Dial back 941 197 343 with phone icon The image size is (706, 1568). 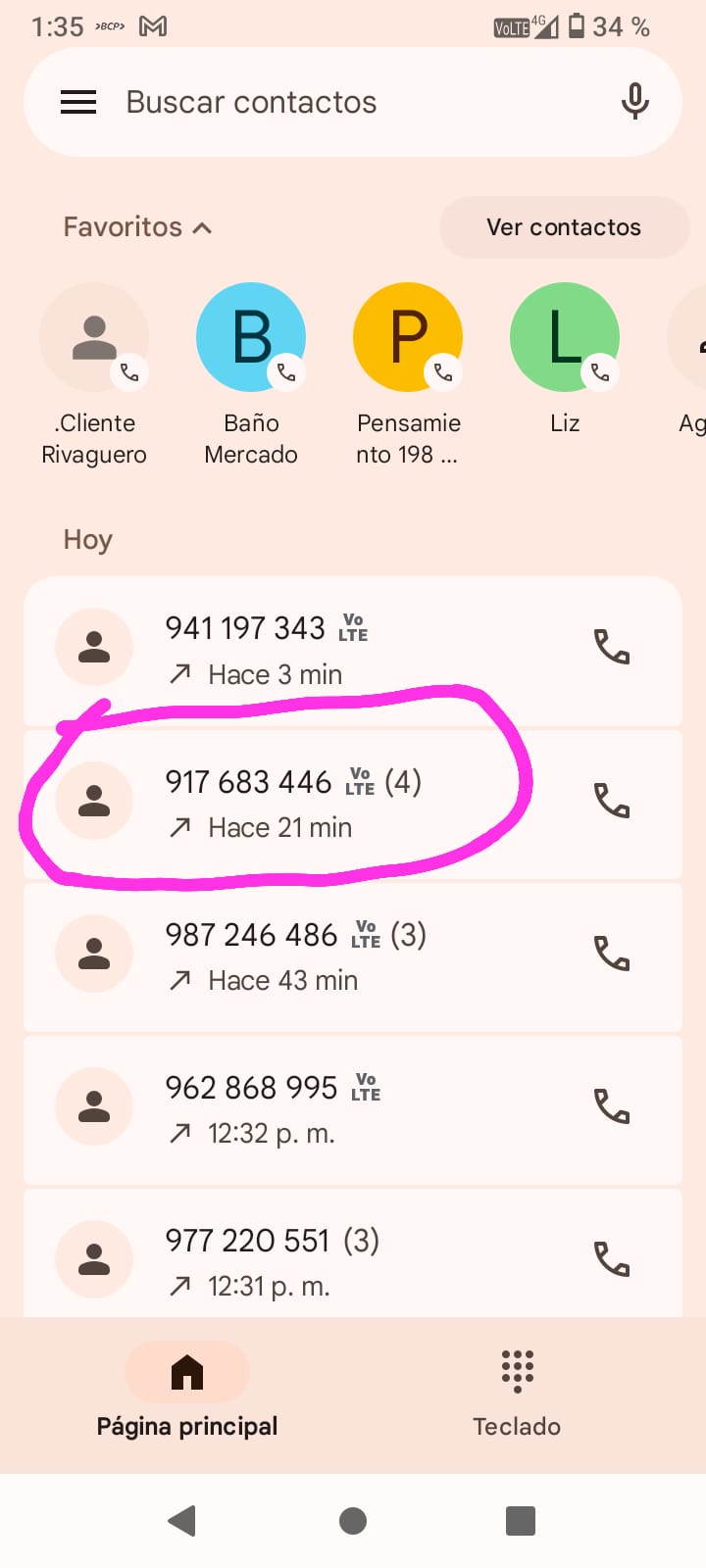(x=612, y=647)
